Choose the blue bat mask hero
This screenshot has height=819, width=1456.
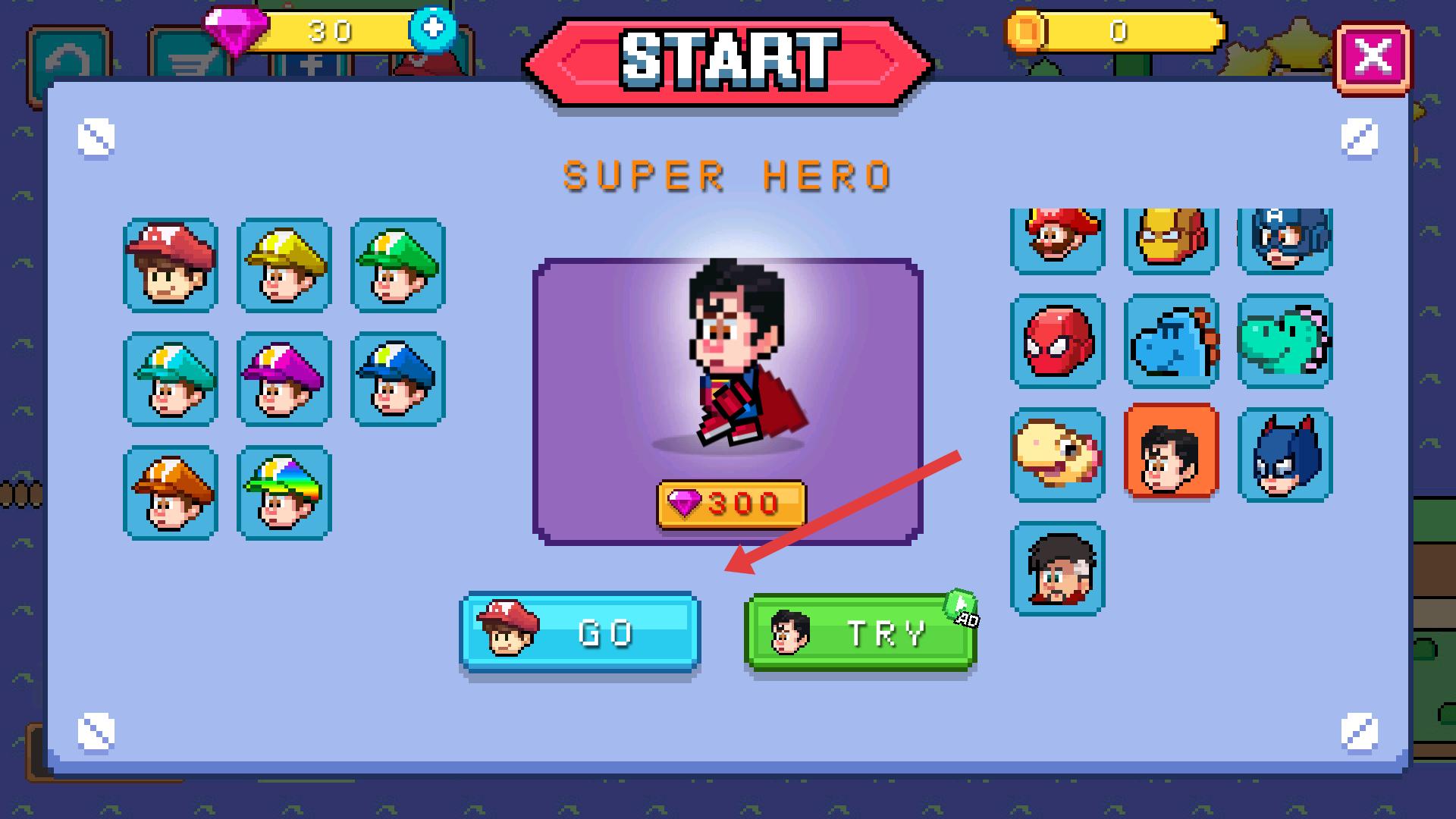1285,455
